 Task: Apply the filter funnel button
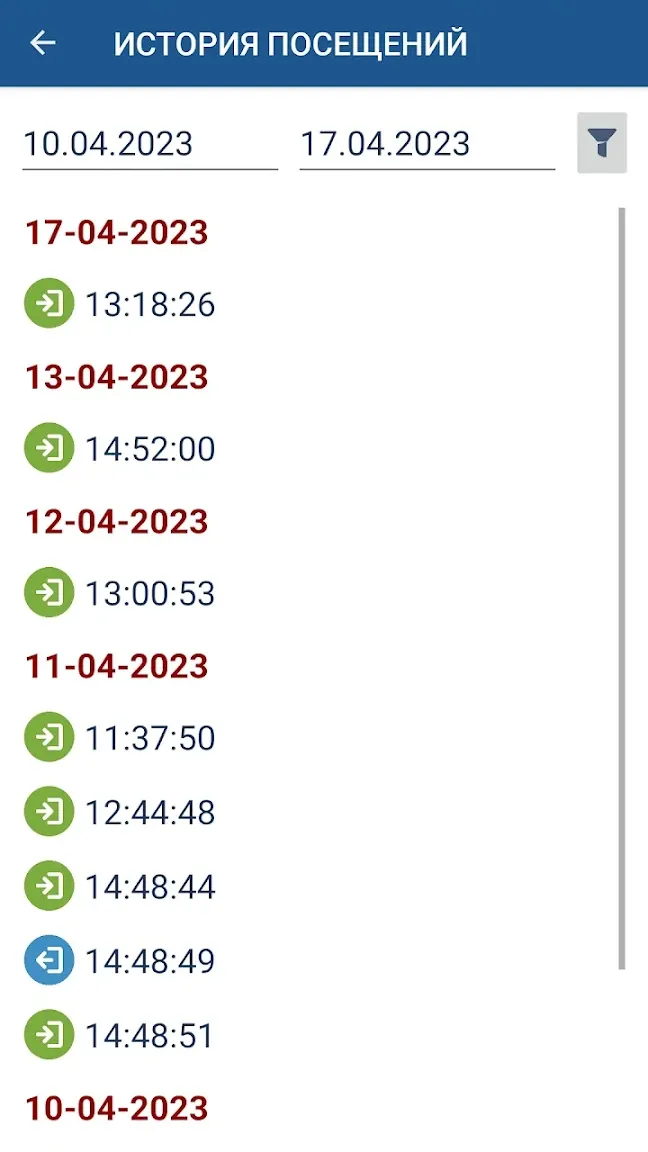coord(602,143)
